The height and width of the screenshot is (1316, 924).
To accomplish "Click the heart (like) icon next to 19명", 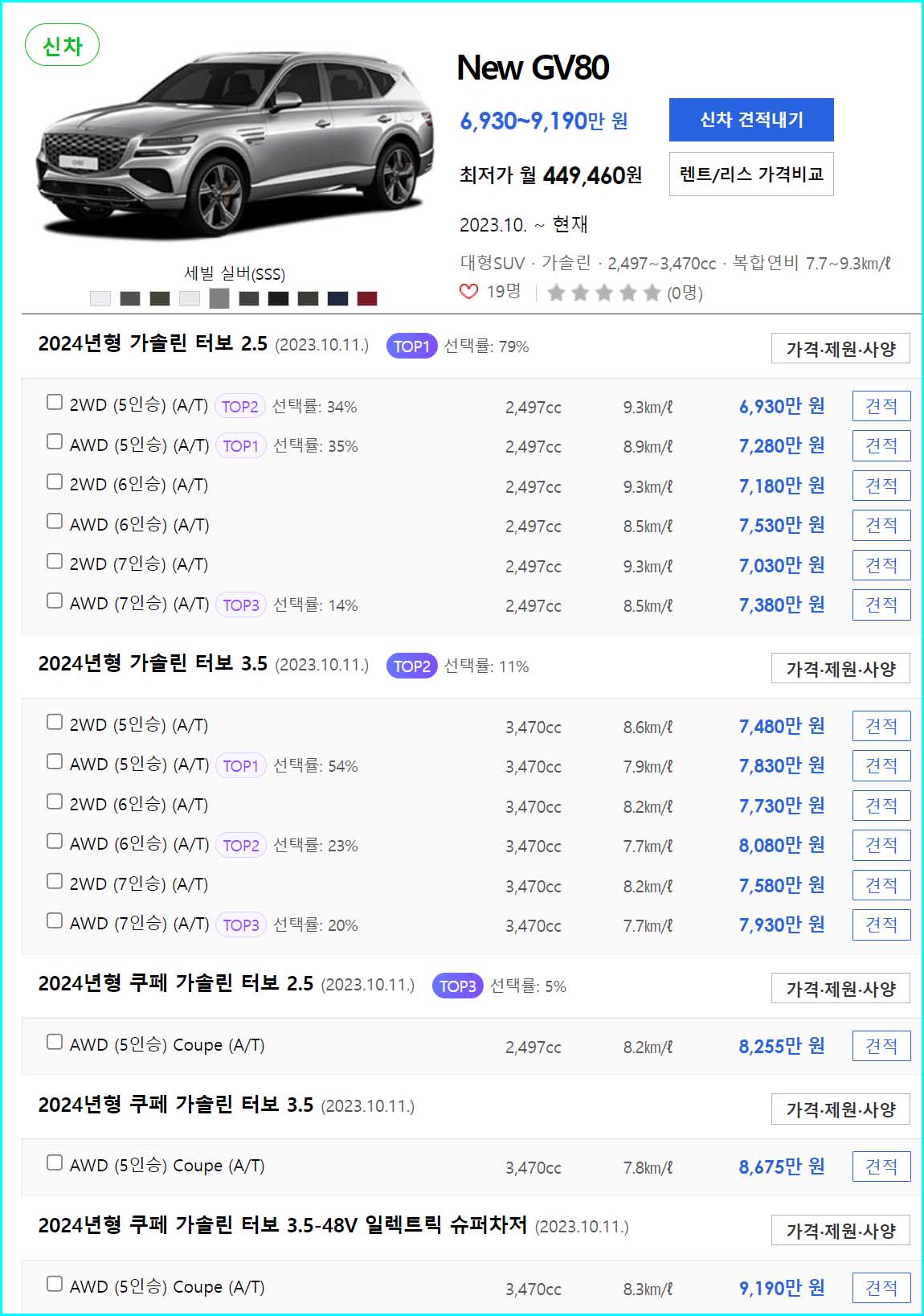I will (x=470, y=293).
